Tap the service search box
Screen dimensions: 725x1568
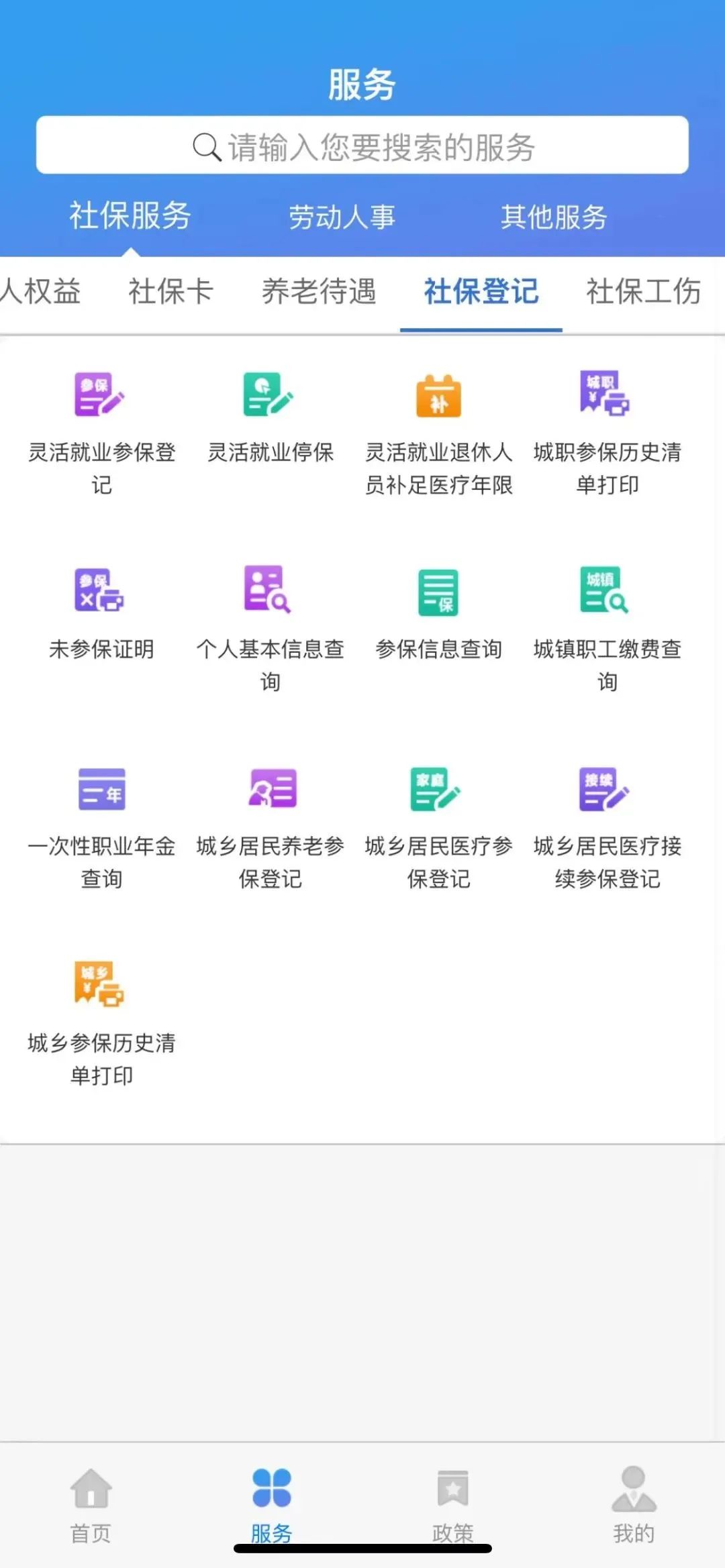click(x=362, y=146)
